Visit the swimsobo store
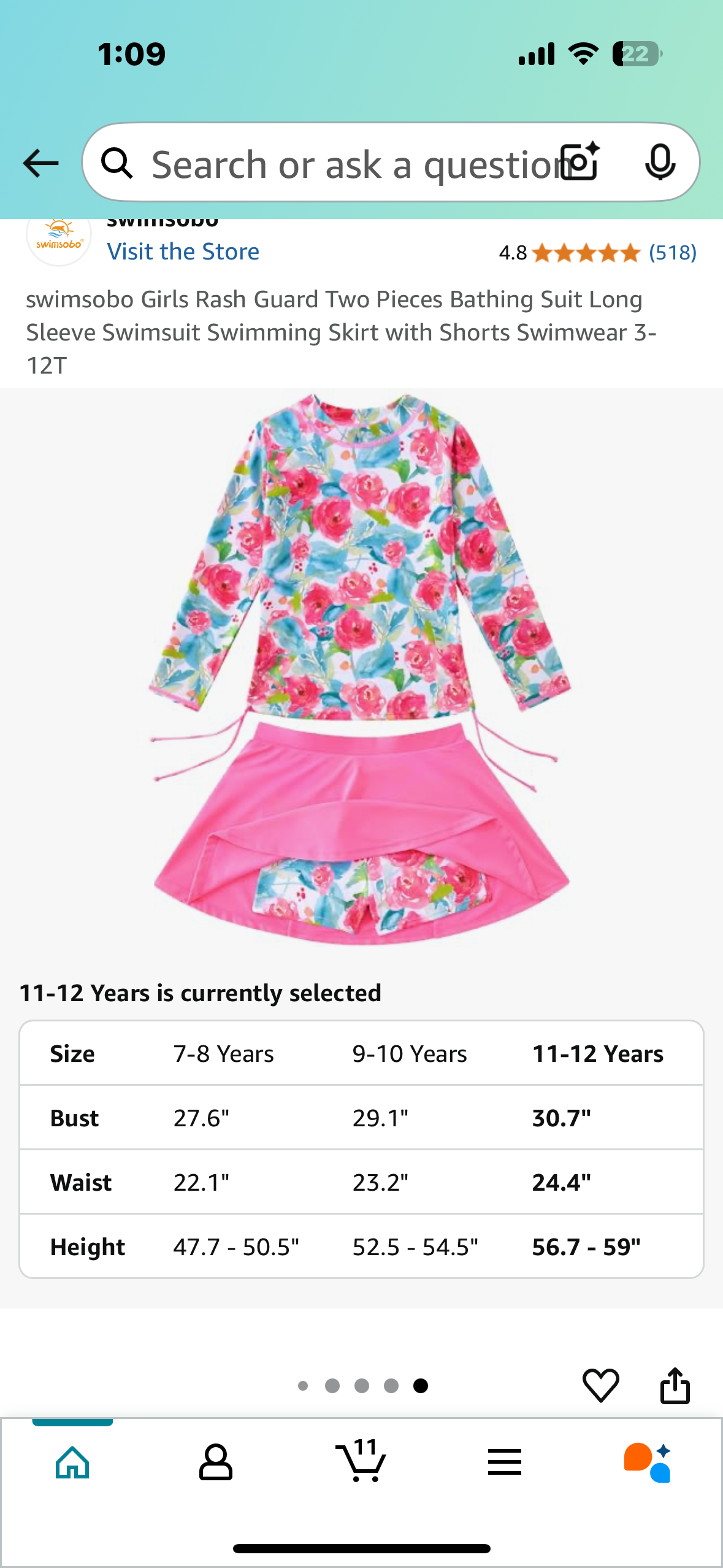This screenshot has width=723, height=1568. pos(183,252)
